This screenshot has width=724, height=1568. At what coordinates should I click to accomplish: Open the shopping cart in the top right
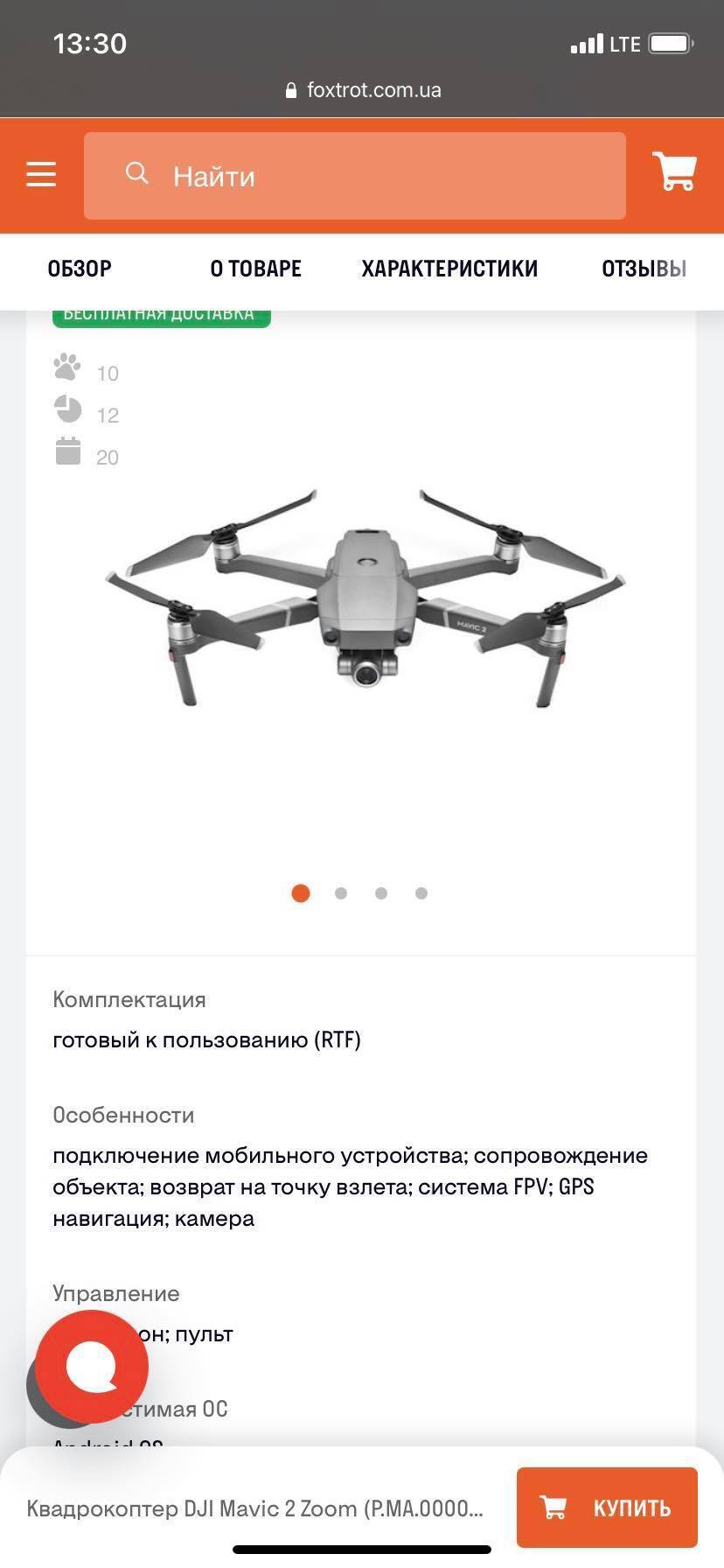[x=673, y=171]
